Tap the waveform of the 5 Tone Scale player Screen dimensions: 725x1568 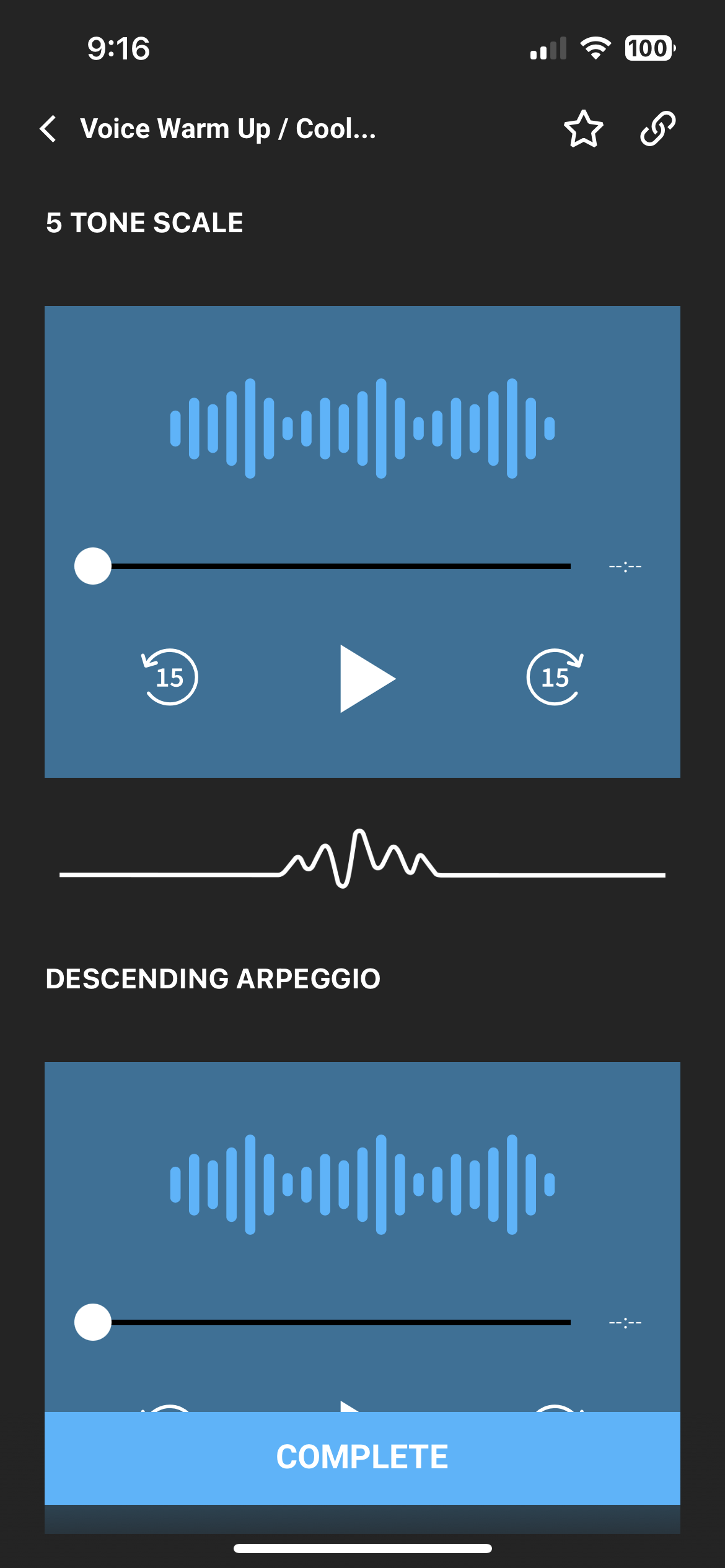pyautogui.click(x=362, y=427)
